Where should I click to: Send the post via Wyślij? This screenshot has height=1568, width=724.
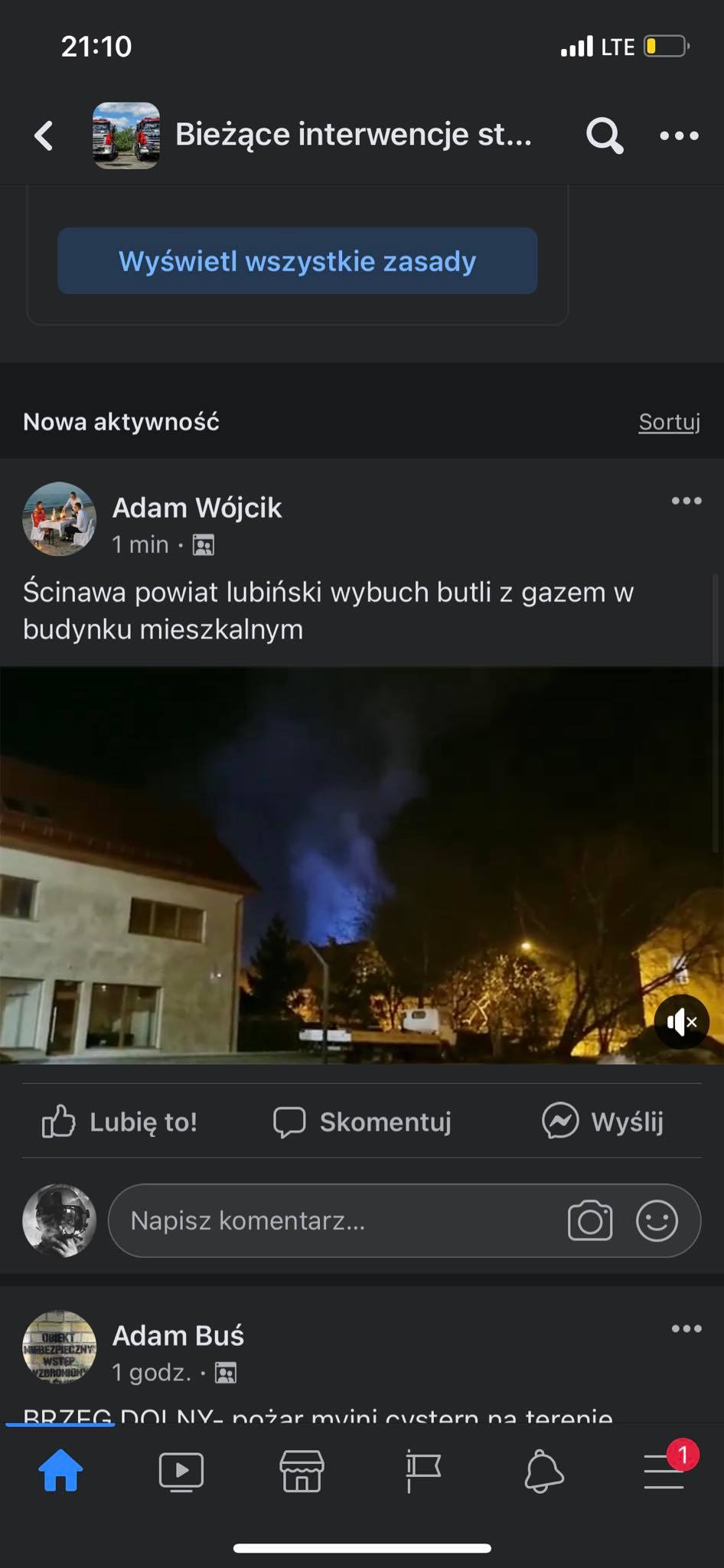[x=602, y=1122]
